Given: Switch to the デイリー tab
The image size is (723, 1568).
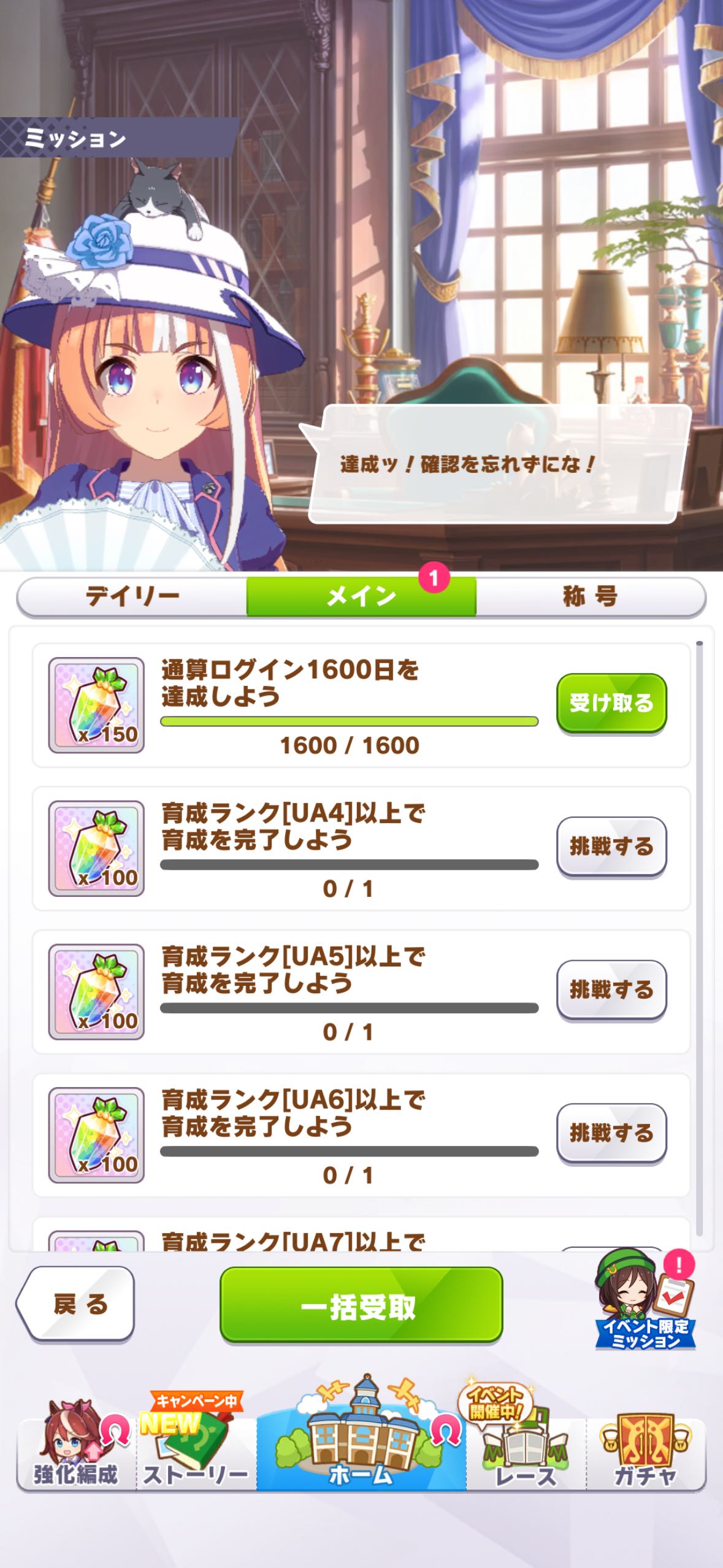Looking at the screenshot, I should click(x=132, y=596).
